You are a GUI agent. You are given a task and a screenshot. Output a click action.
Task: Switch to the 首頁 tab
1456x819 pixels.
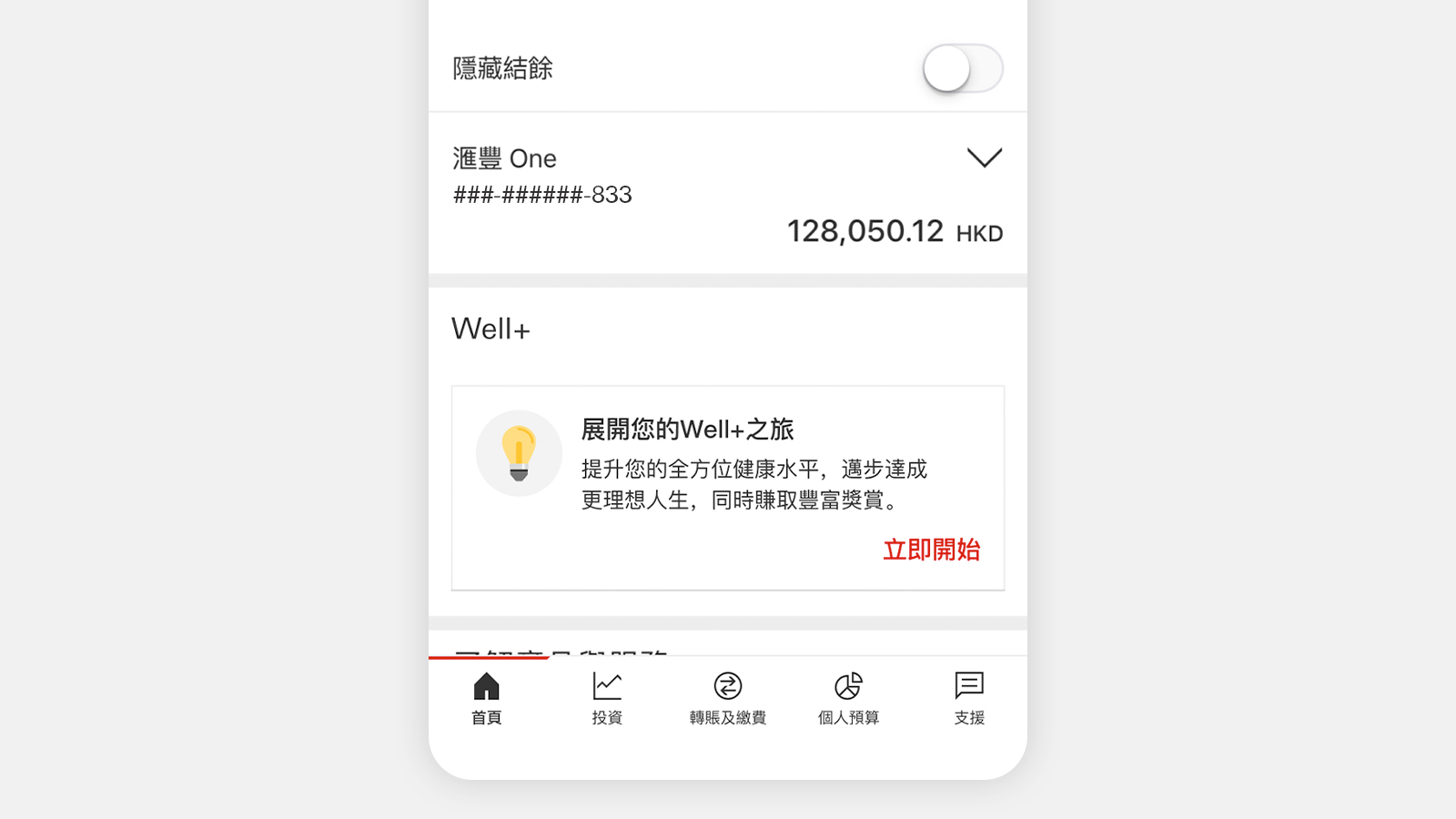point(487,699)
